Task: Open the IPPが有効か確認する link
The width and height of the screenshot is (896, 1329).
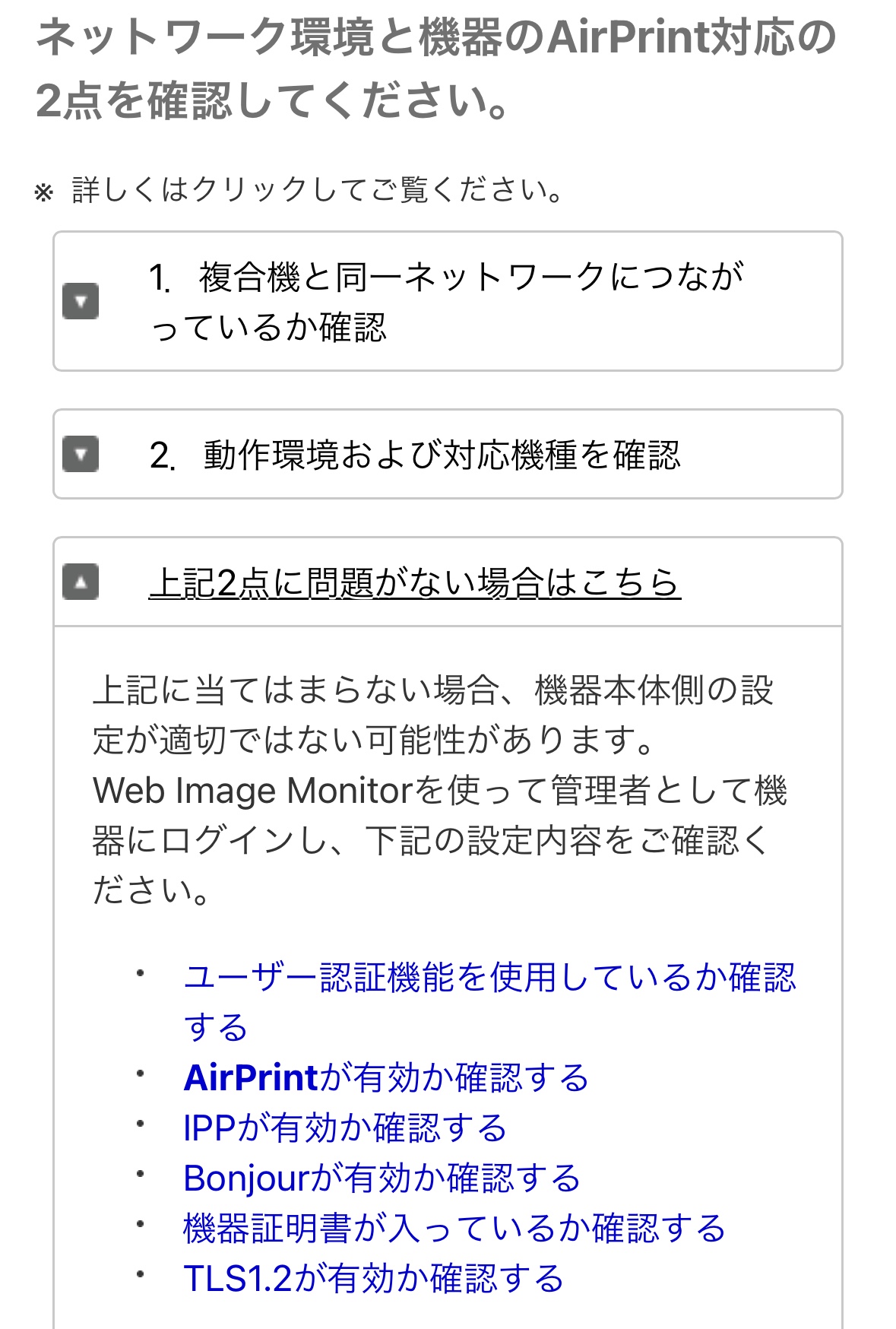Action: point(345,1128)
